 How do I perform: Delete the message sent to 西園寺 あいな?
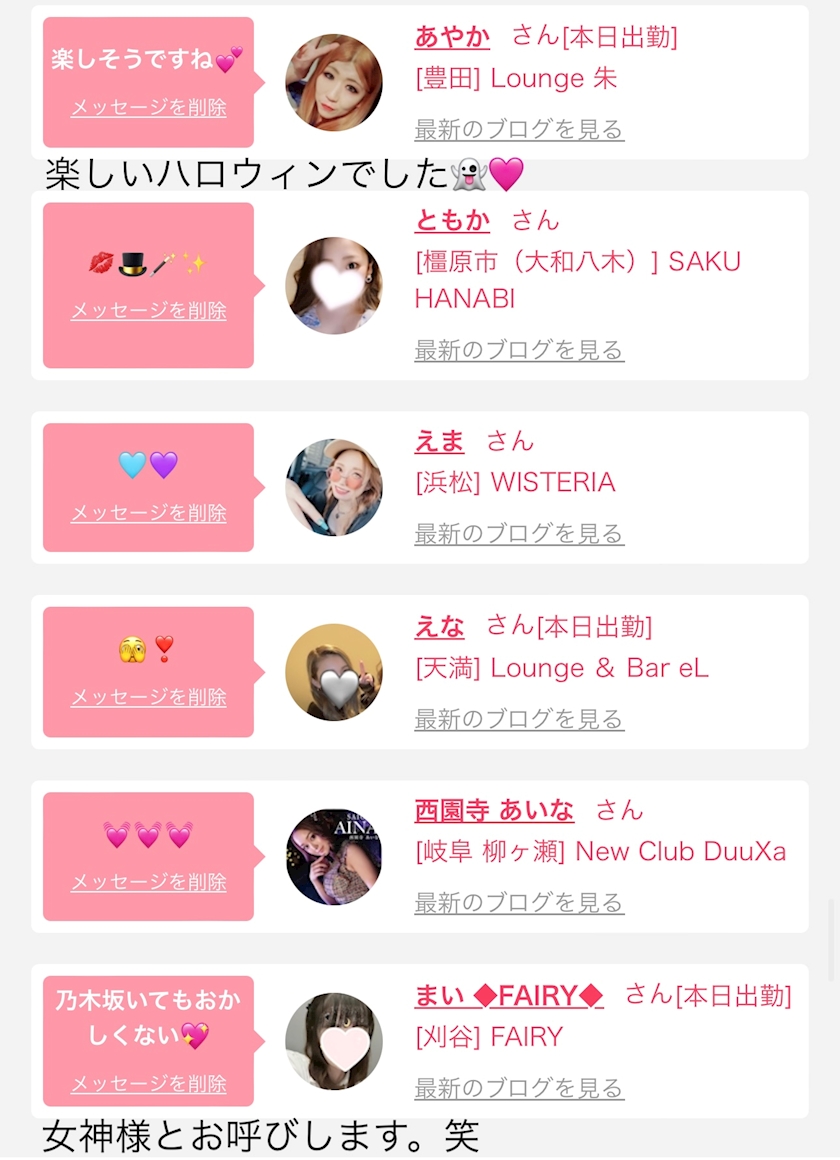click(x=149, y=883)
